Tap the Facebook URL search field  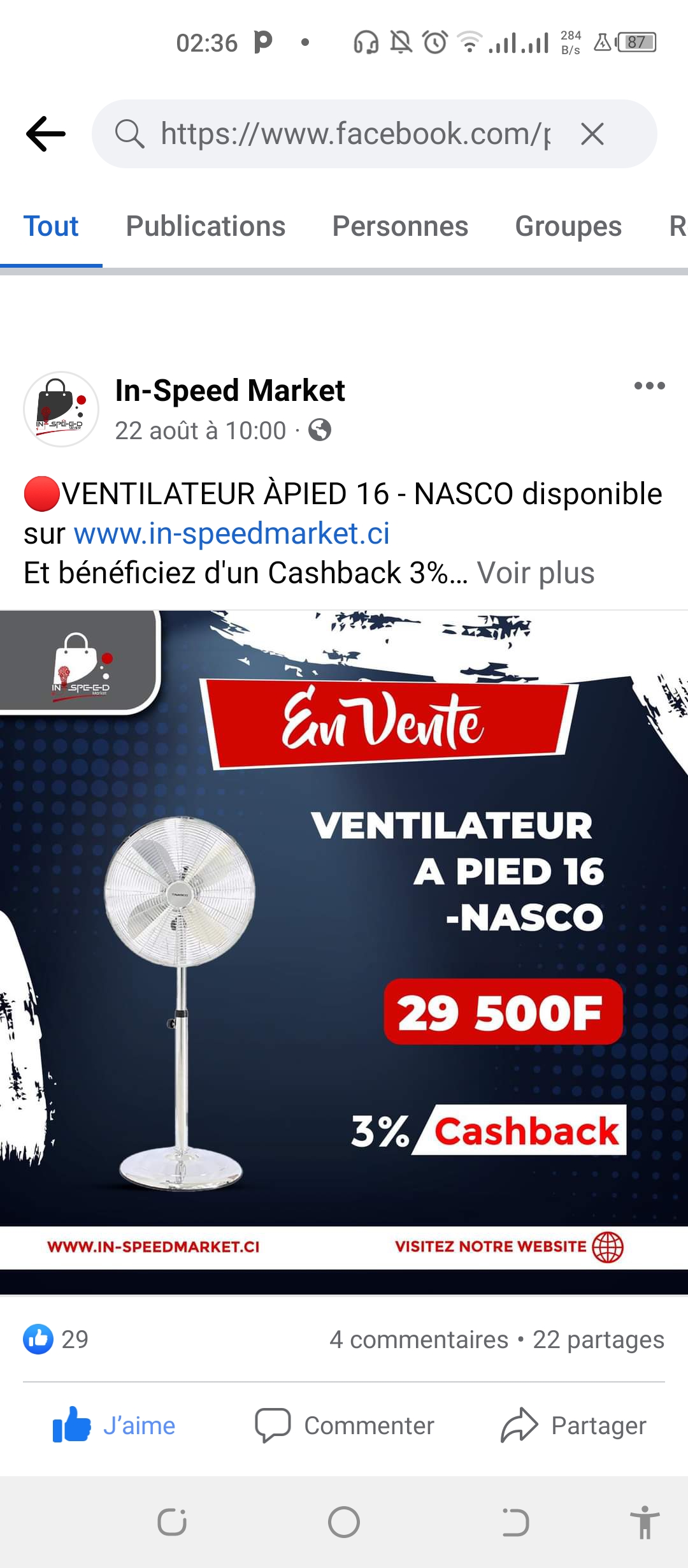coord(354,134)
